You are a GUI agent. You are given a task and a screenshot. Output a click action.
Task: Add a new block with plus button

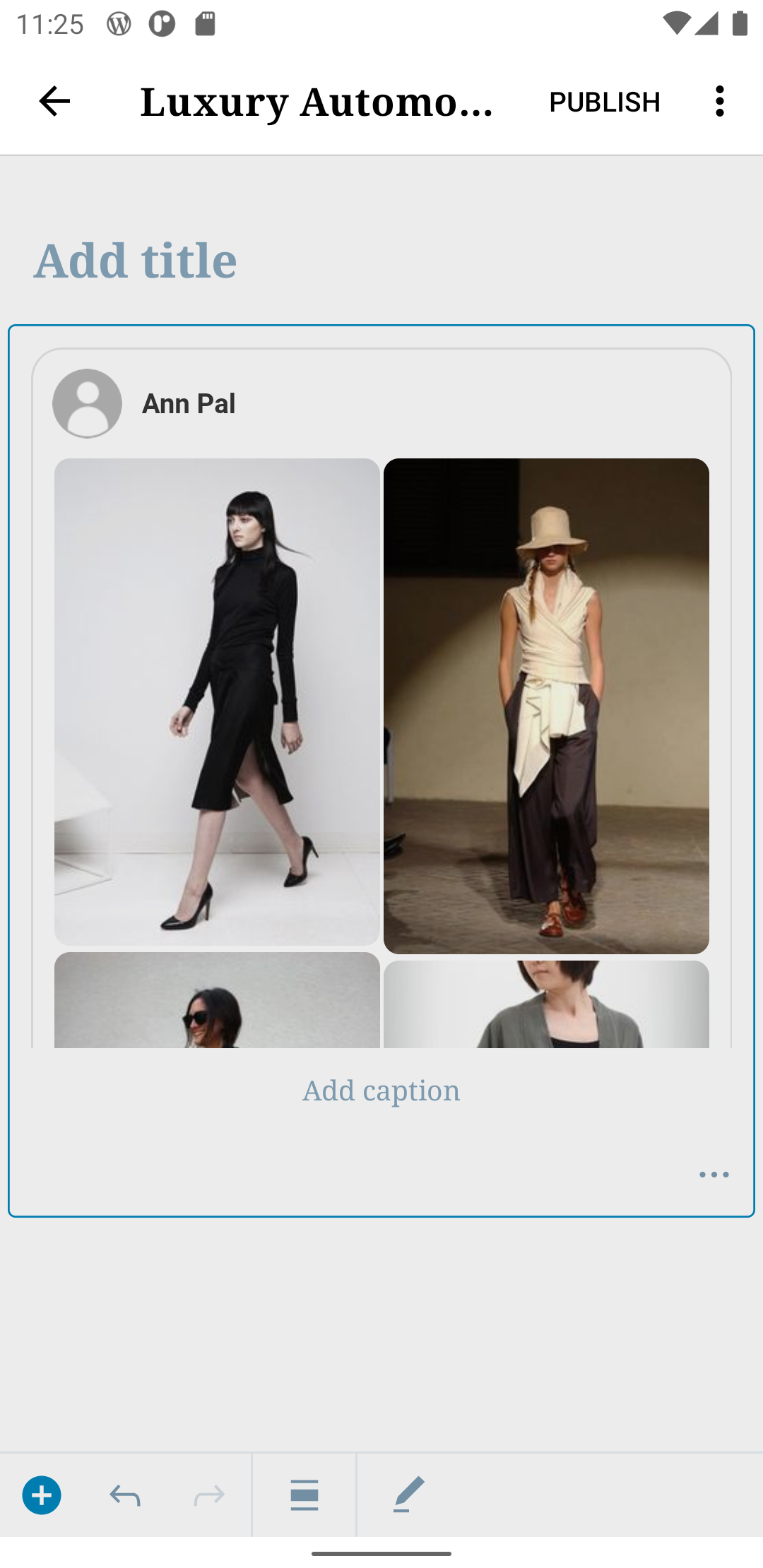(x=42, y=1495)
